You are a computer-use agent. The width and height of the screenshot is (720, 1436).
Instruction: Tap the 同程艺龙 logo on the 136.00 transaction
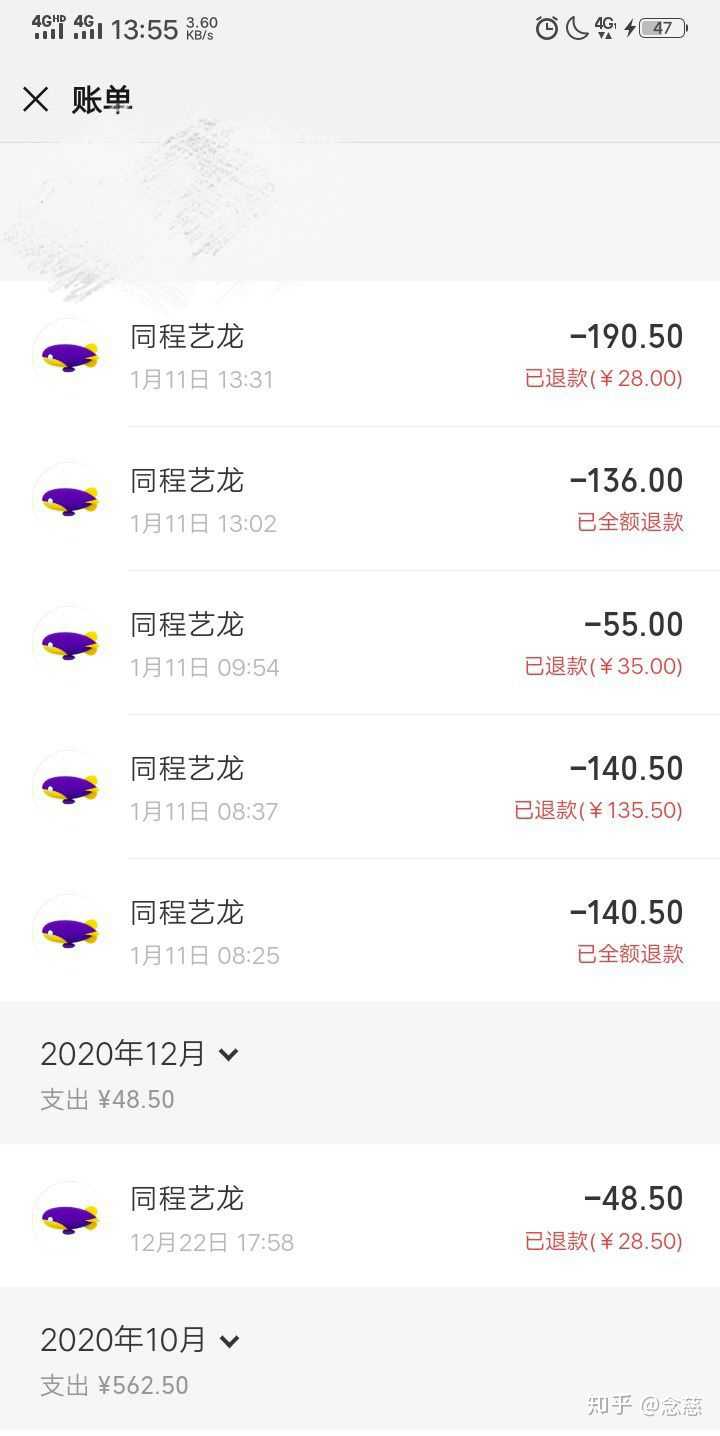pos(68,499)
